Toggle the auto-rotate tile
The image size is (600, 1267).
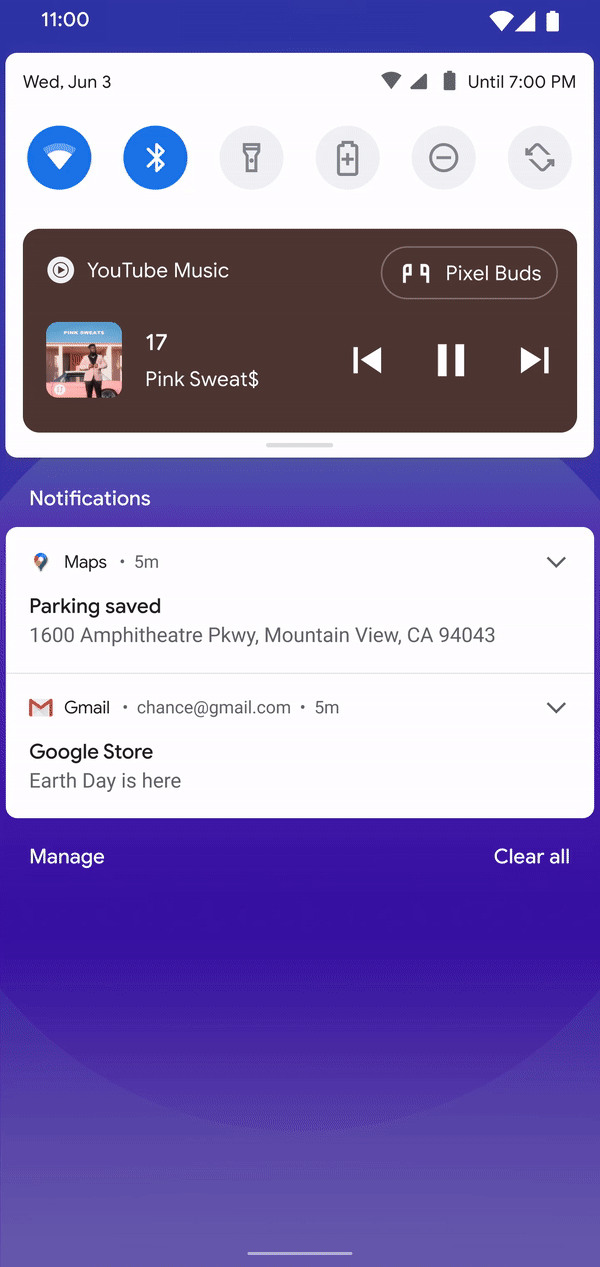[x=539, y=157]
